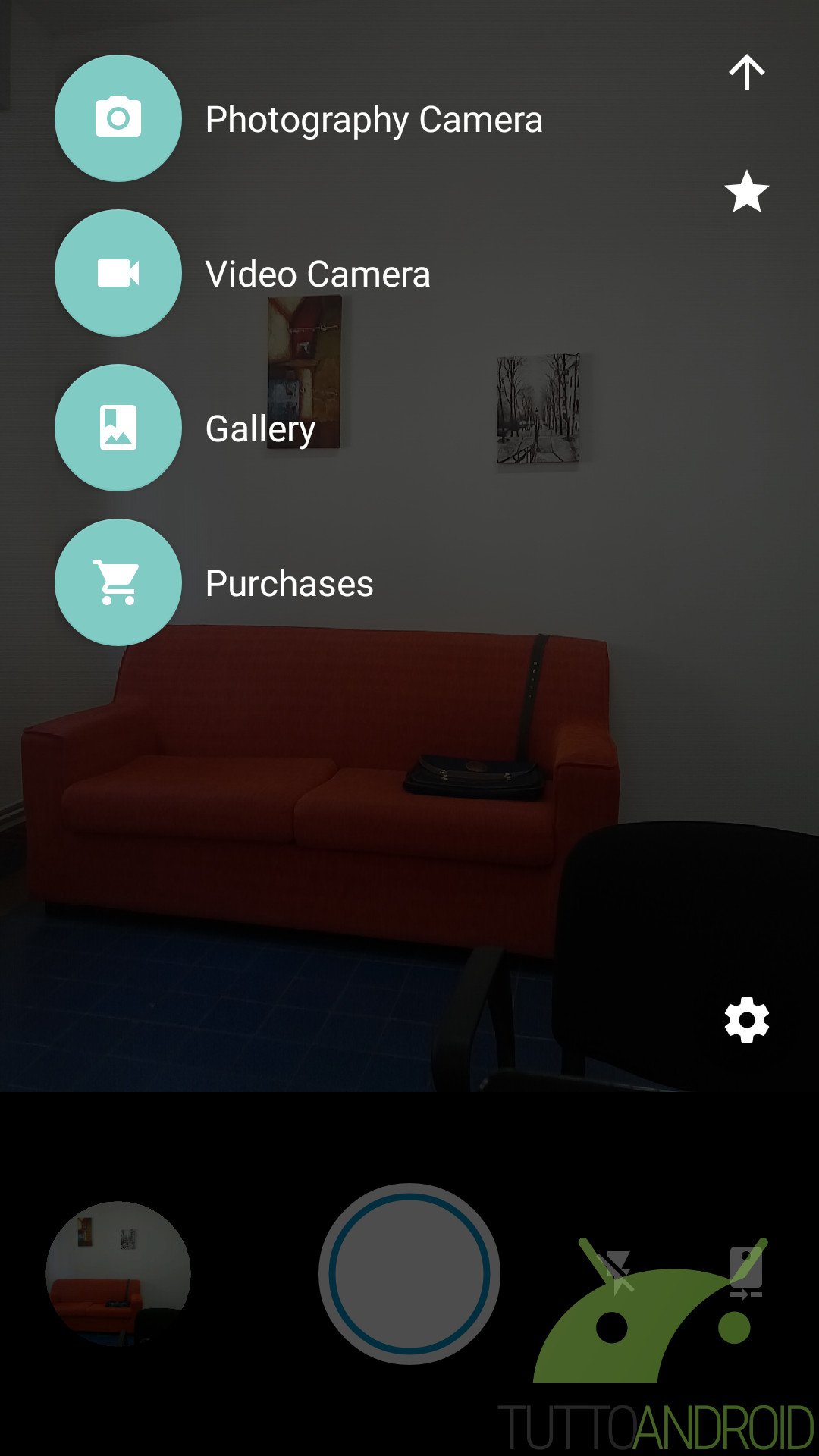This screenshot has height=1456, width=819.
Task: Switch between front and rear camera
Action: pos(746,1272)
